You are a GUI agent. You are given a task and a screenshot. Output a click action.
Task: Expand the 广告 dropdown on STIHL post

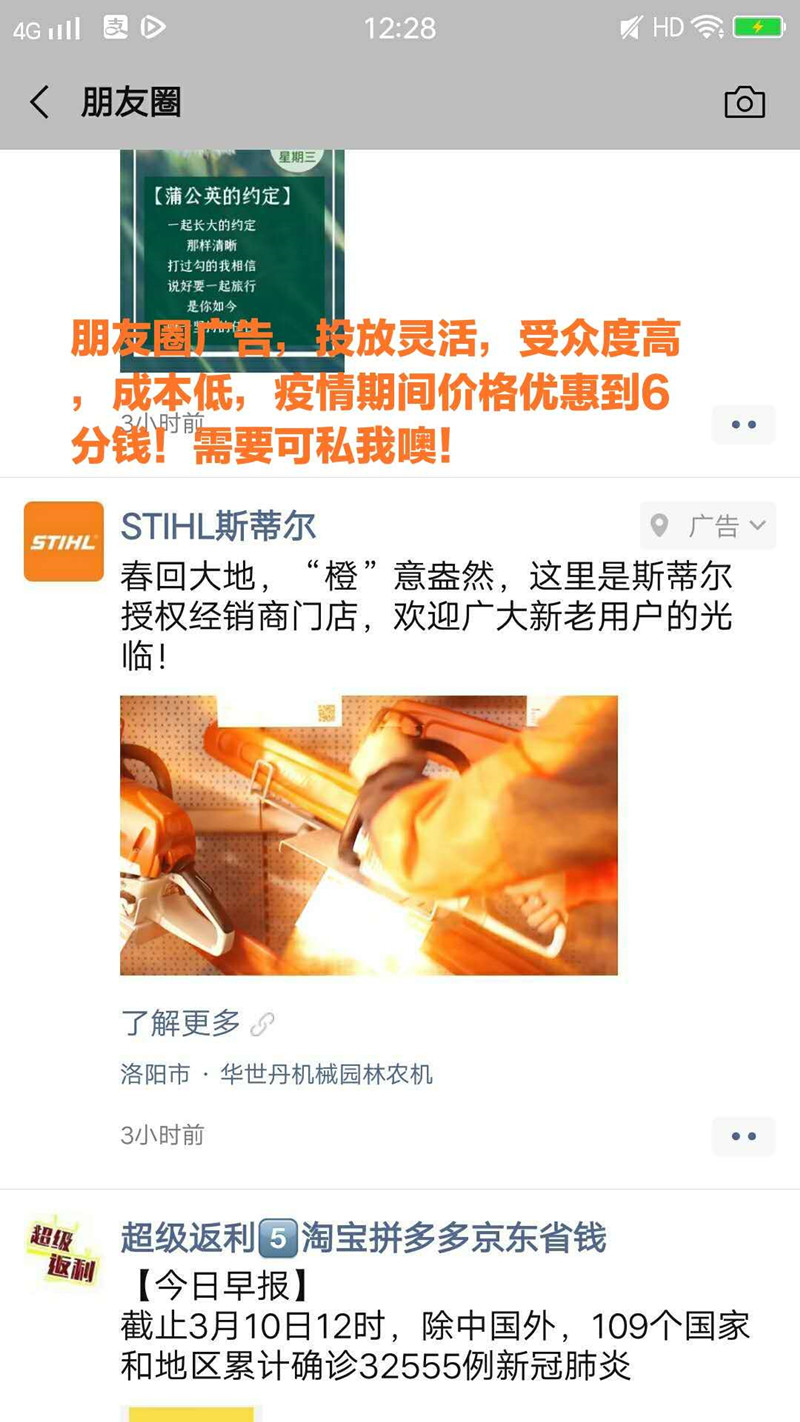tap(709, 525)
